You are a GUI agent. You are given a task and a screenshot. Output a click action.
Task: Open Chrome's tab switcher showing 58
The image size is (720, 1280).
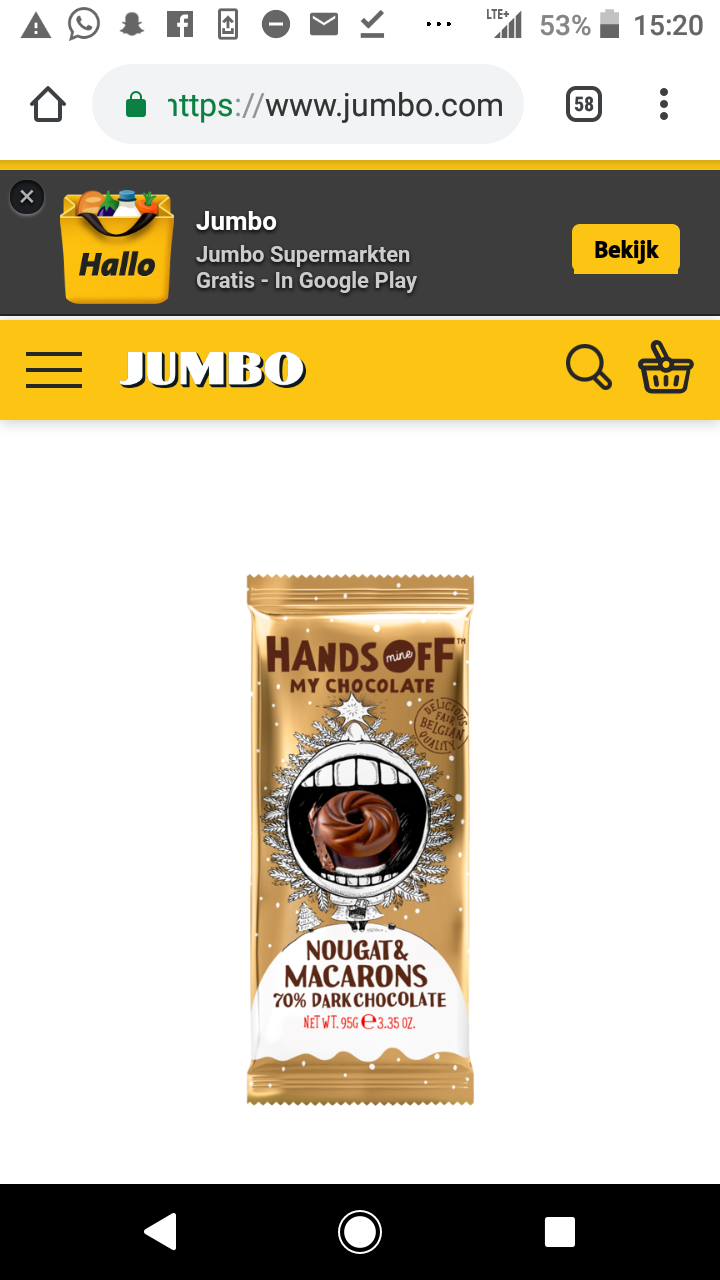(584, 104)
